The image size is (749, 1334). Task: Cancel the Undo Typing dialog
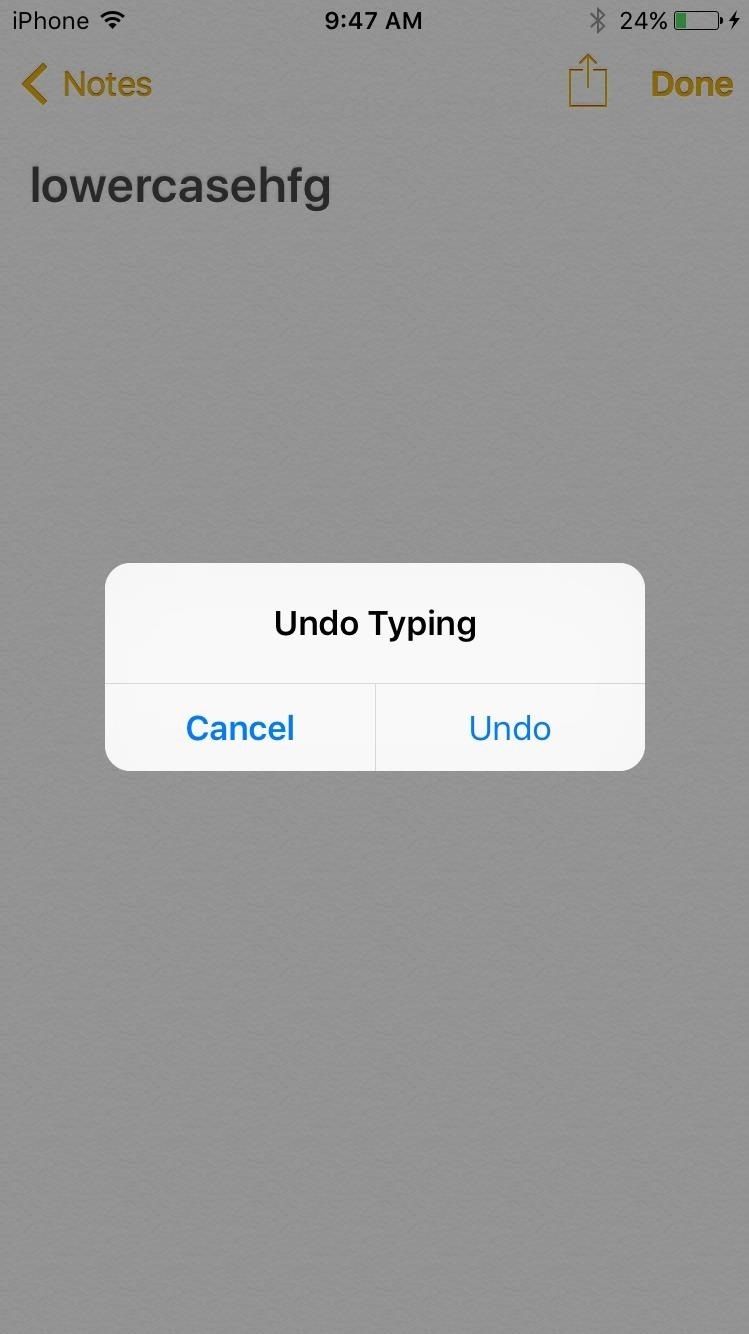(240, 728)
